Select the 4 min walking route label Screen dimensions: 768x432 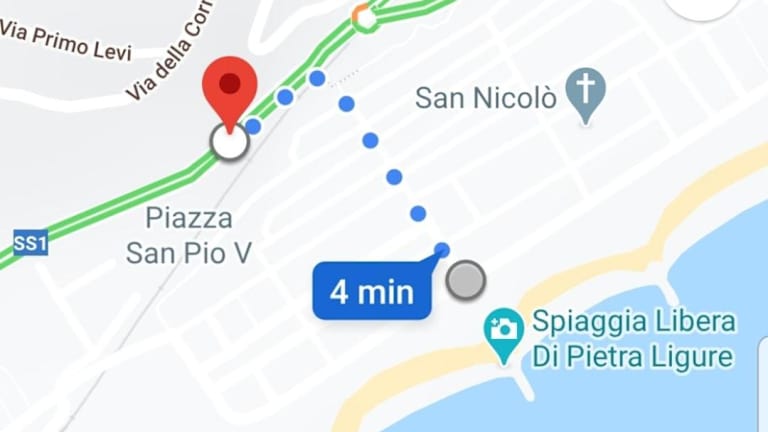372,291
